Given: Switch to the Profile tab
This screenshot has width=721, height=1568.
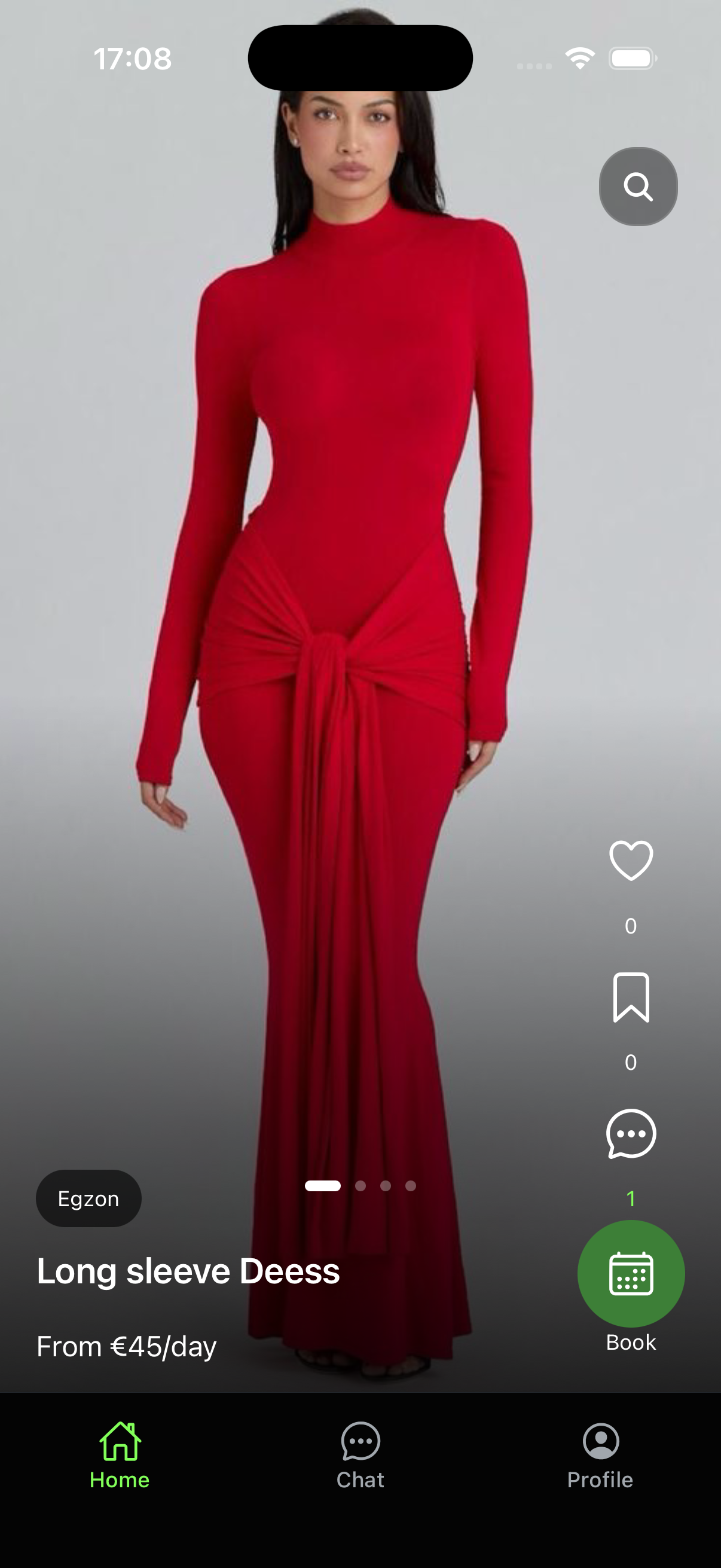Looking at the screenshot, I should [600, 1456].
